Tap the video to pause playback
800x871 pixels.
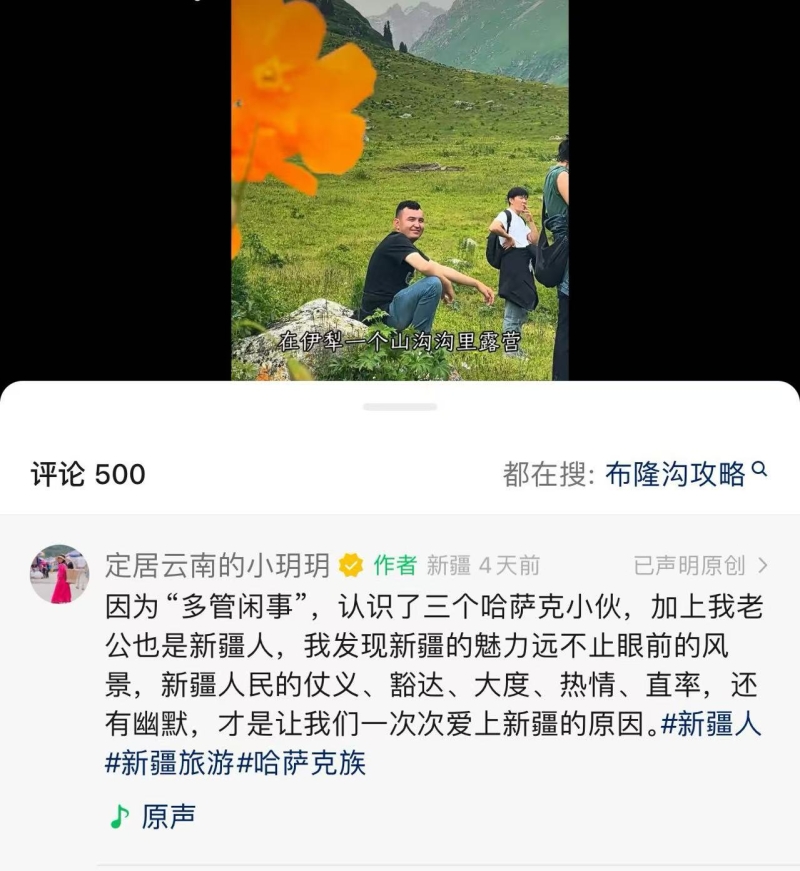pyautogui.click(x=400, y=190)
